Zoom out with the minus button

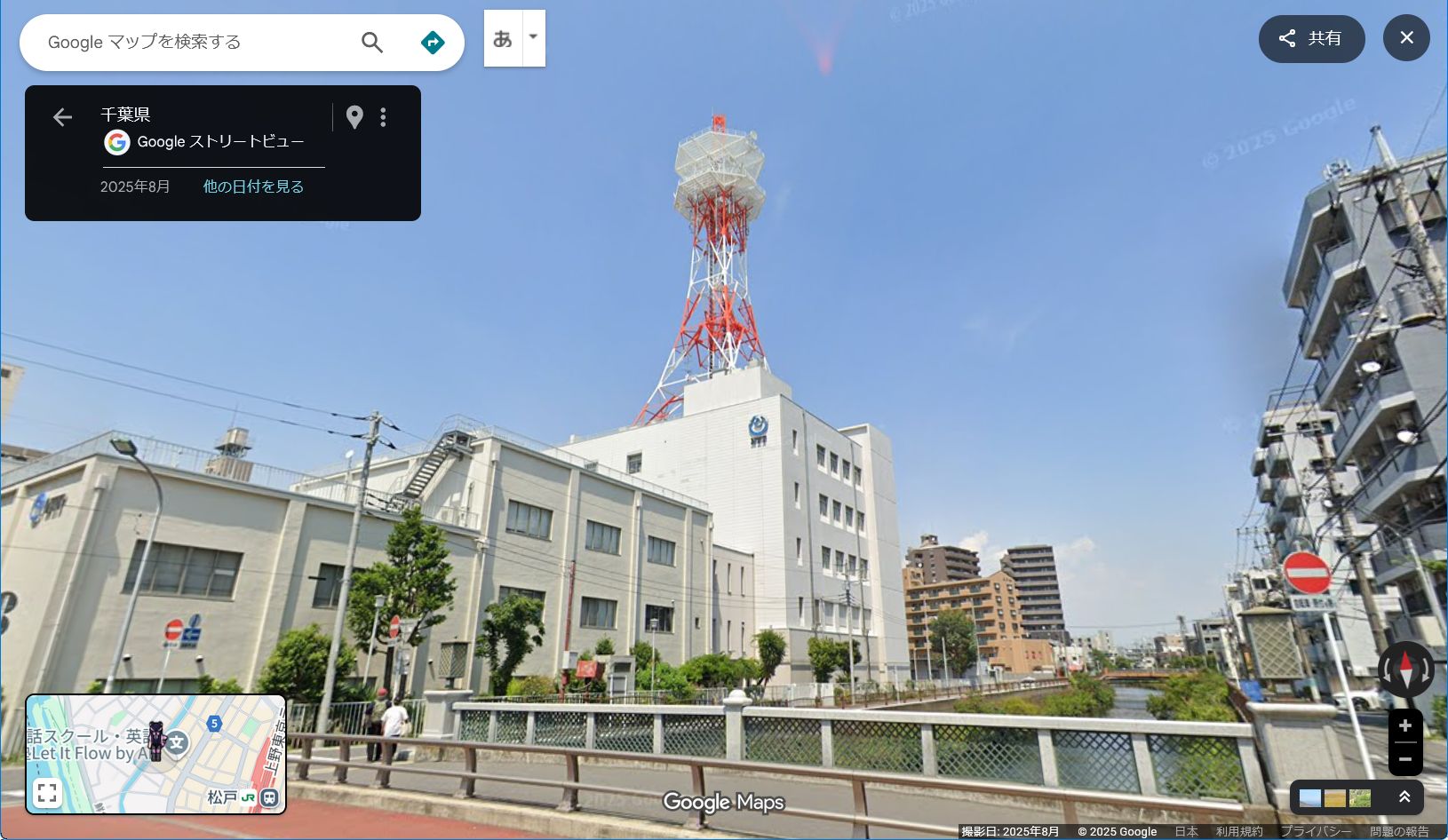pos(1405,759)
